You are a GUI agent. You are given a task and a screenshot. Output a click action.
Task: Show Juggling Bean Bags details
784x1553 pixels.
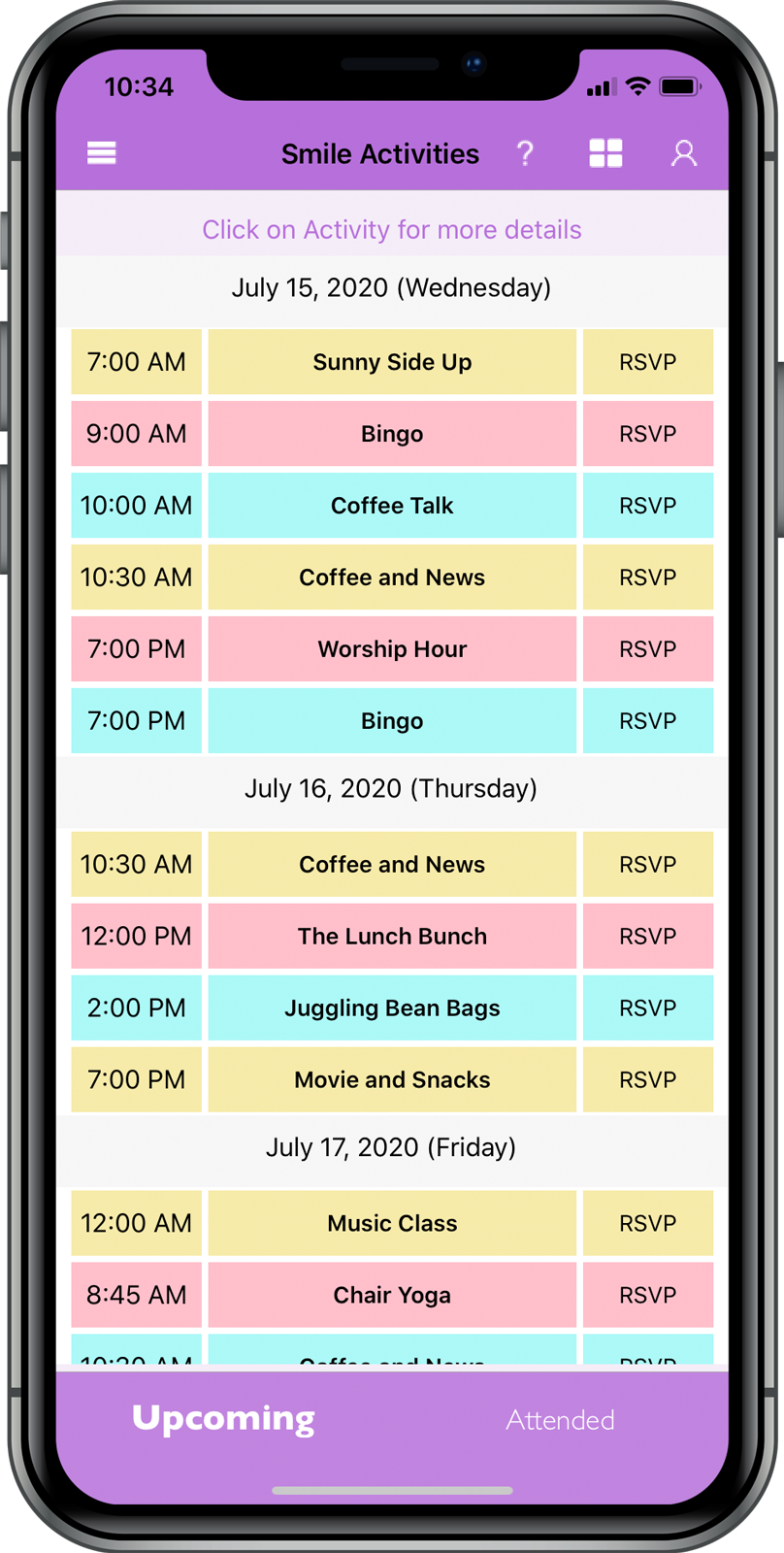392,1008
